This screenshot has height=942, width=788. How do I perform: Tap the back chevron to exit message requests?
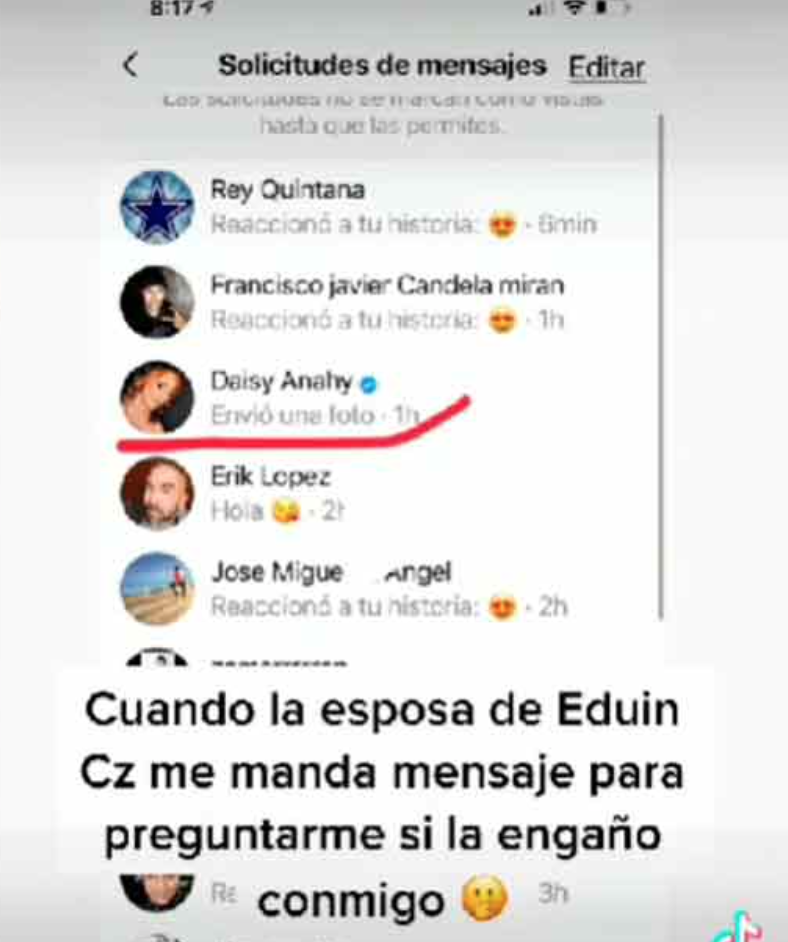click(x=130, y=64)
